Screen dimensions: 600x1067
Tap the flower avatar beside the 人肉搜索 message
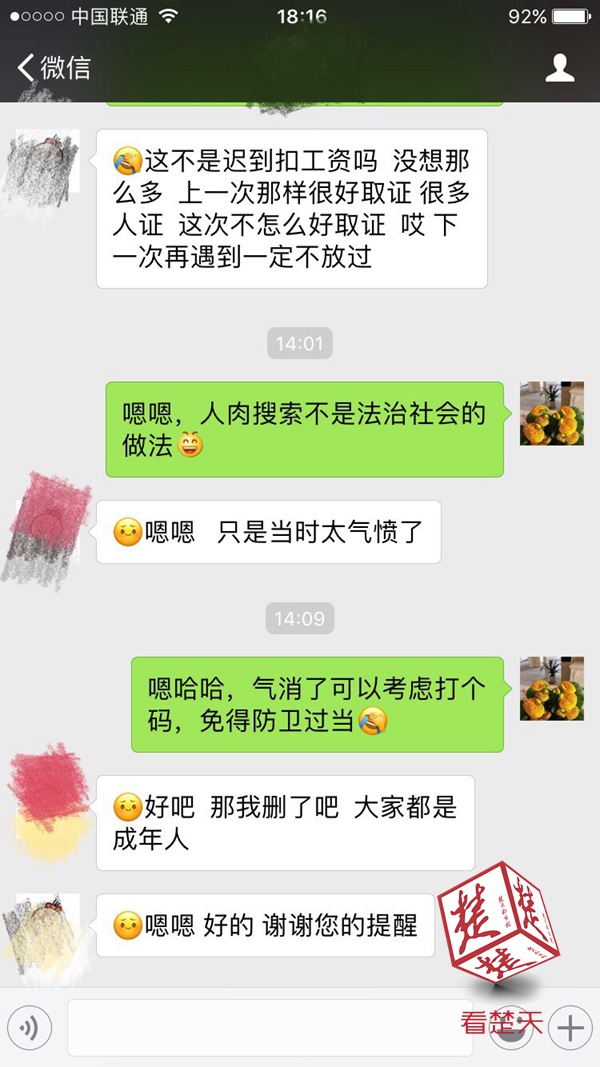(x=551, y=412)
